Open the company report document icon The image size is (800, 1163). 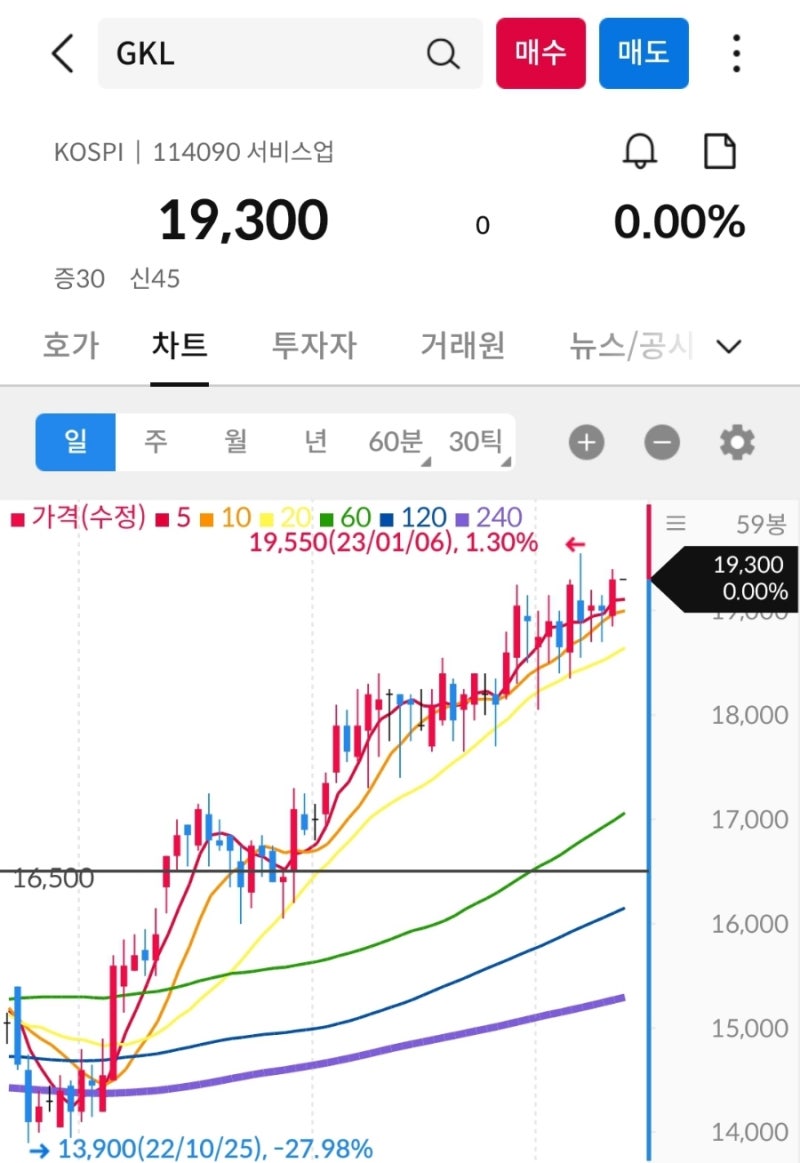[x=720, y=152]
